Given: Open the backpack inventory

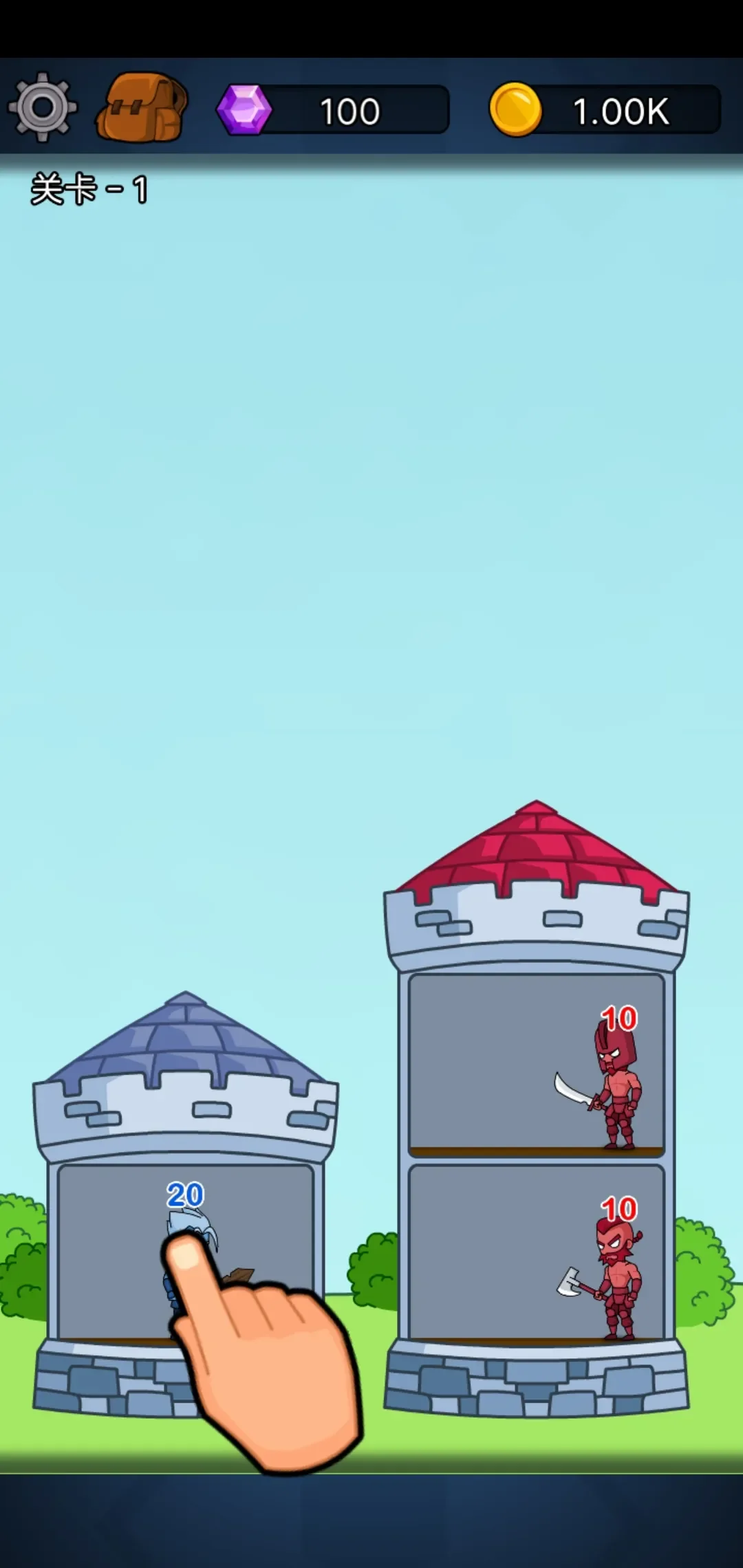Looking at the screenshot, I should point(142,108).
